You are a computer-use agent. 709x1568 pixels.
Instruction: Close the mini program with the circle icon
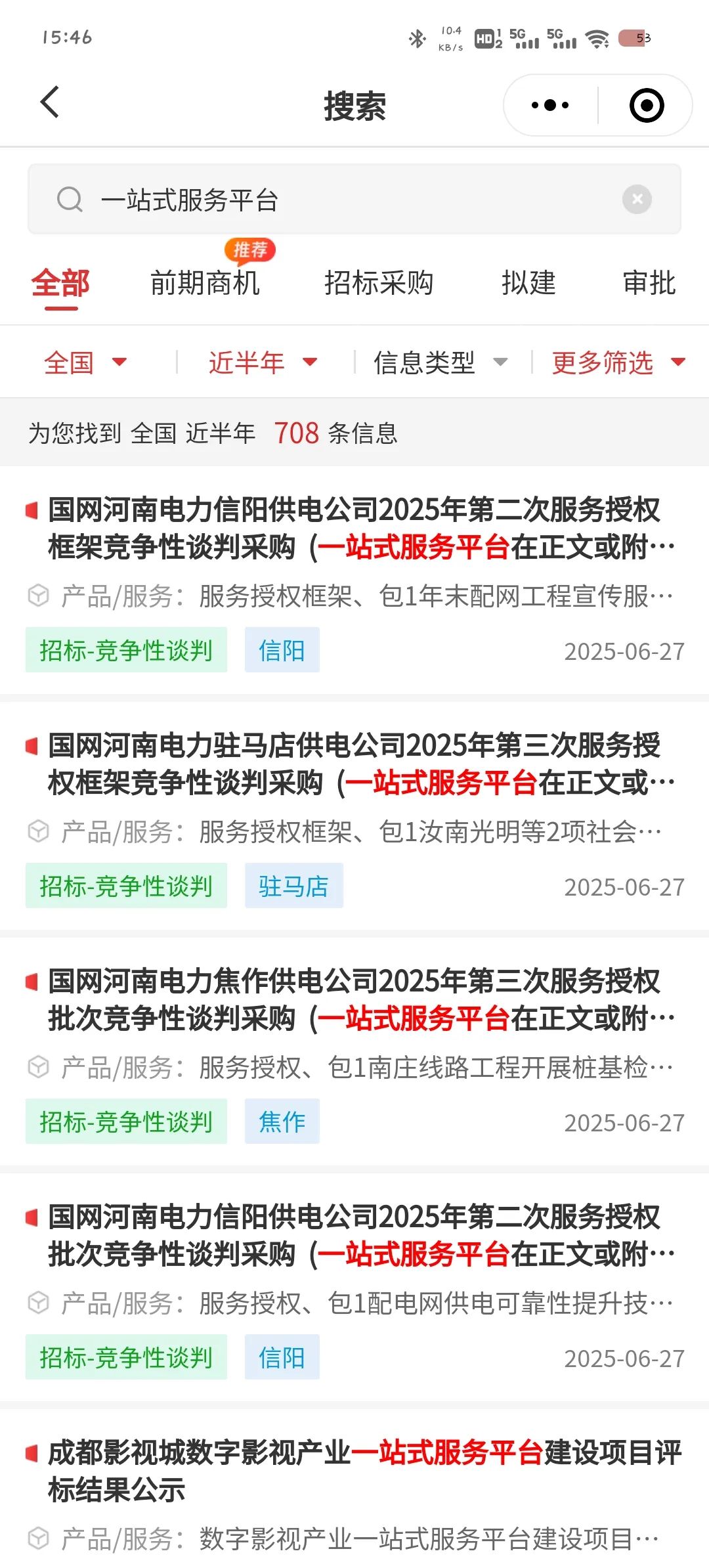pyautogui.click(x=647, y=105)
